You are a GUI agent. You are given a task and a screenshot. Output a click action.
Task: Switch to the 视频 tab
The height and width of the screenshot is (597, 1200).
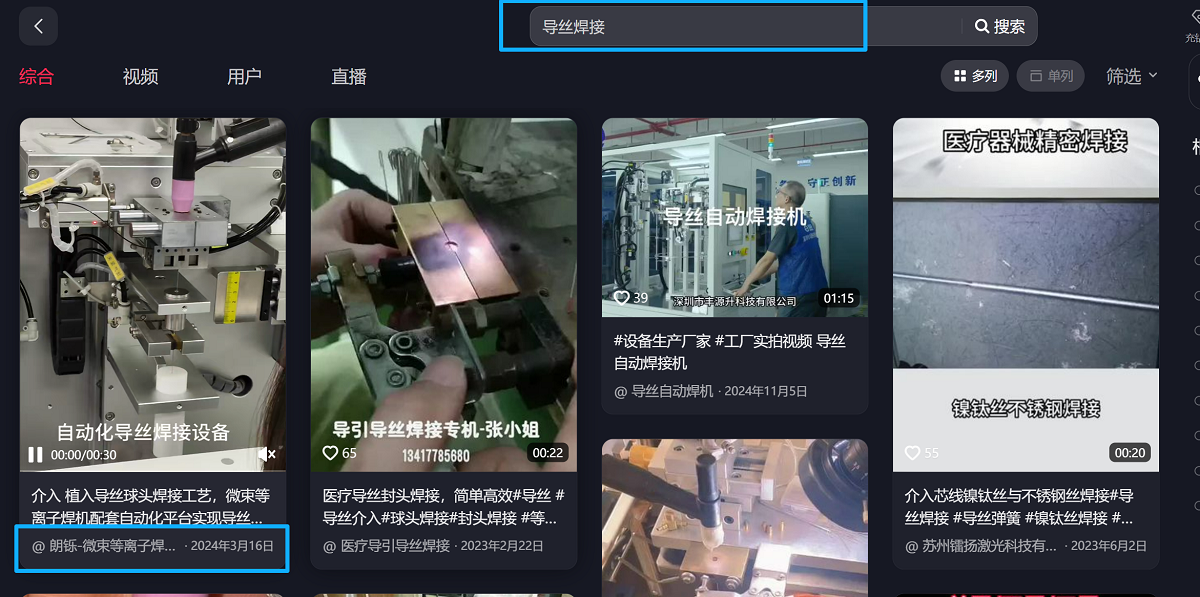pos(140,77)
